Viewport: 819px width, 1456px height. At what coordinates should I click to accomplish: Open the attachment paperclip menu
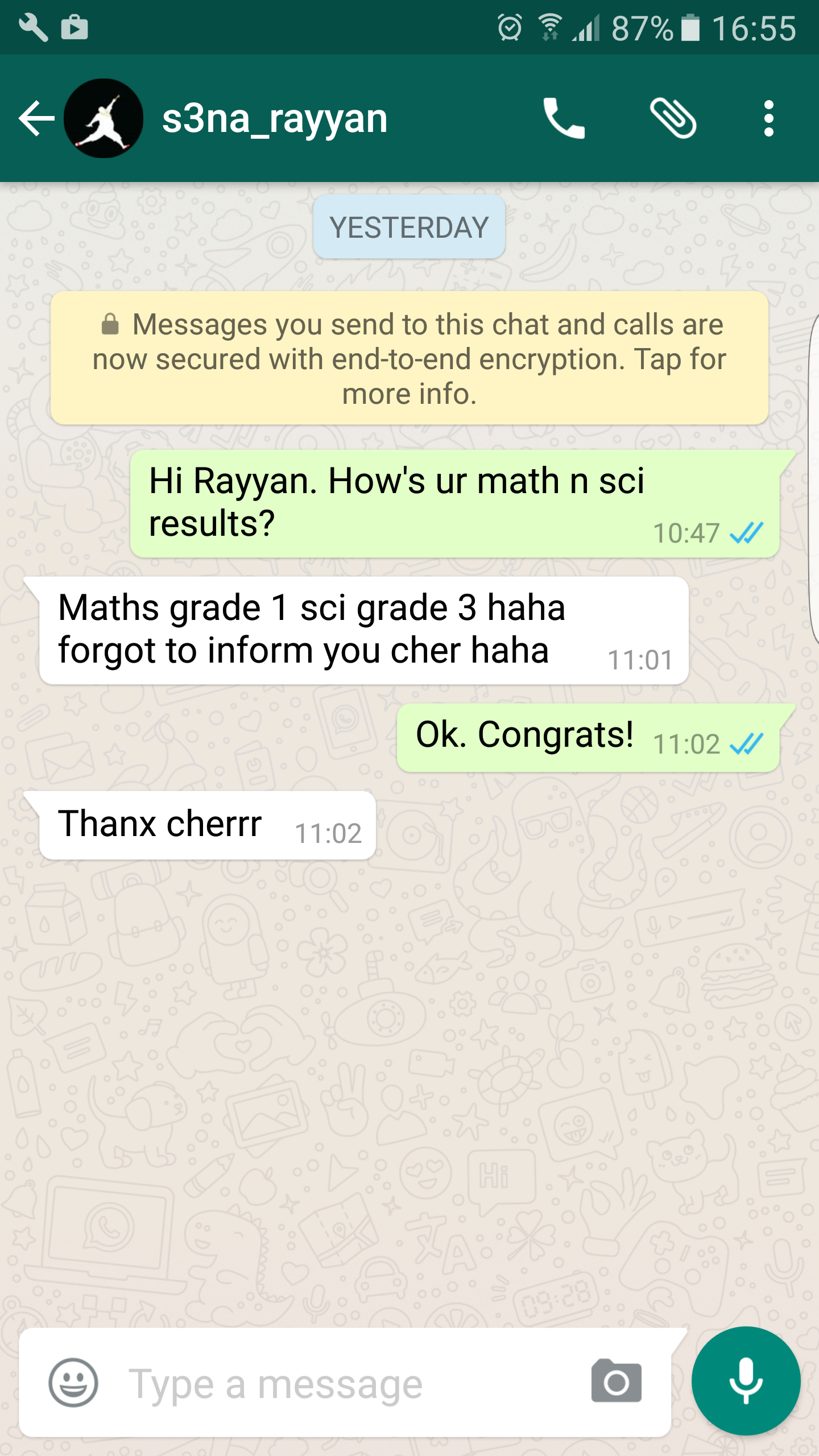coord(673,119)
